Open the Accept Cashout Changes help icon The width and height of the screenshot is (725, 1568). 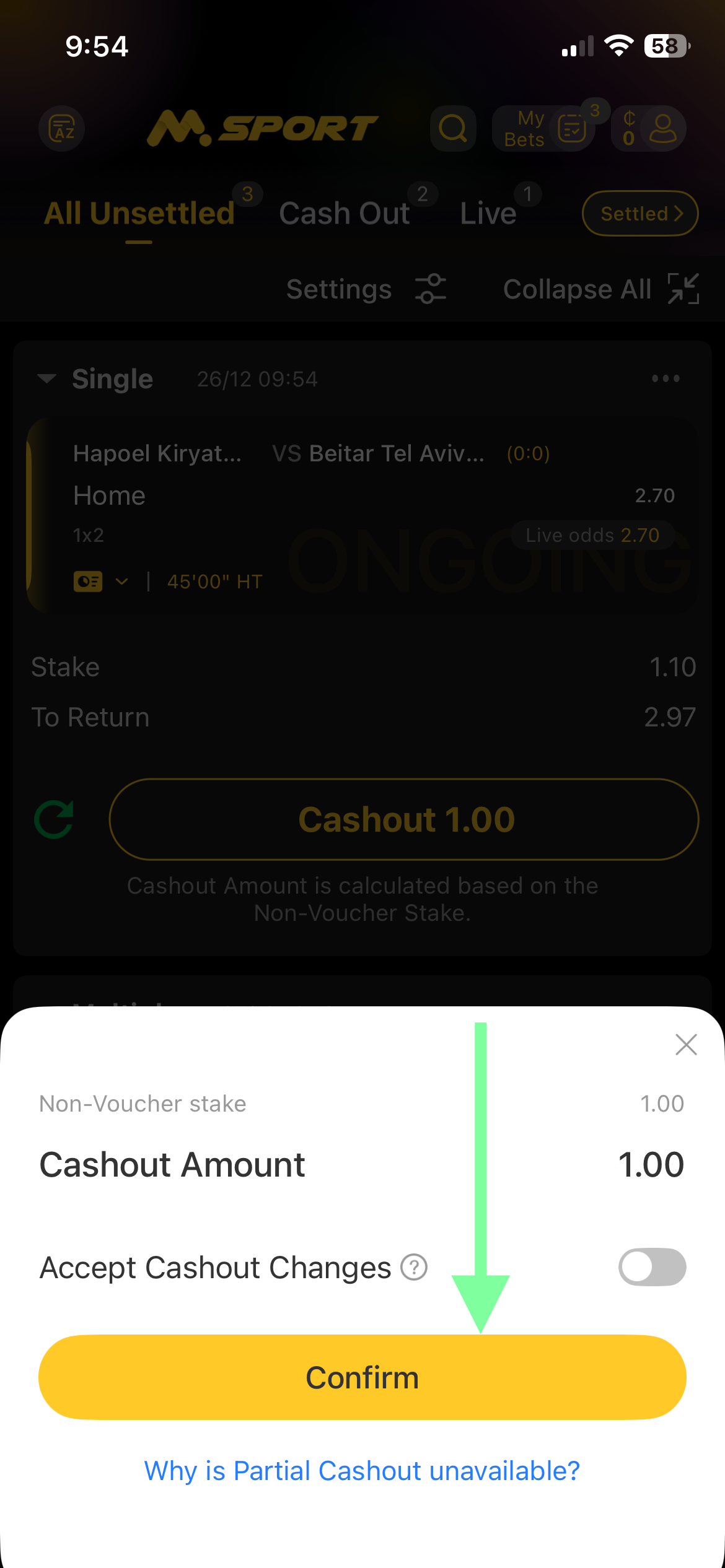[x=414, y=1267]
